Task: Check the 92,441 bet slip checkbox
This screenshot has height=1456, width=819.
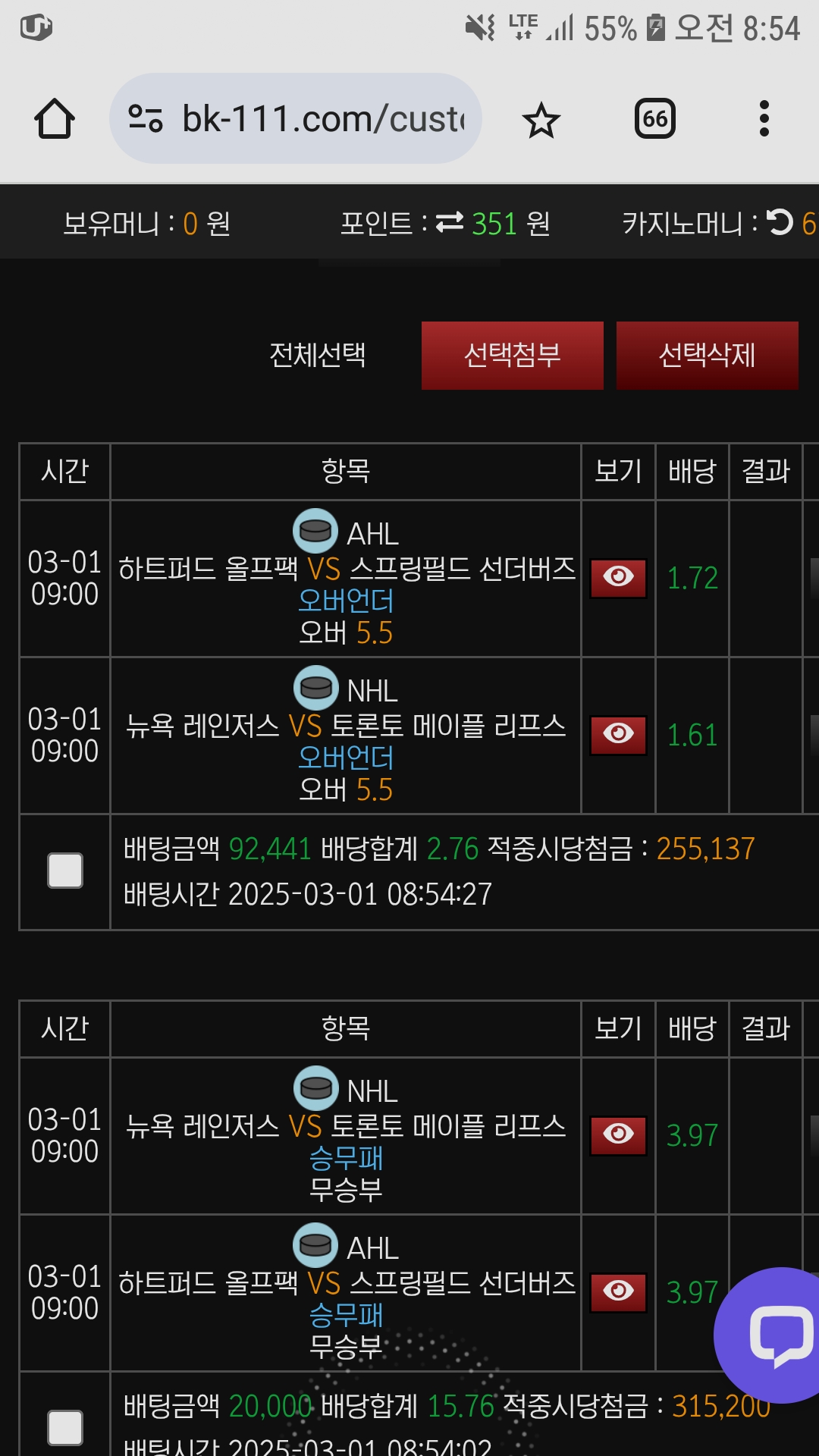Action: [x=65, y=871]
